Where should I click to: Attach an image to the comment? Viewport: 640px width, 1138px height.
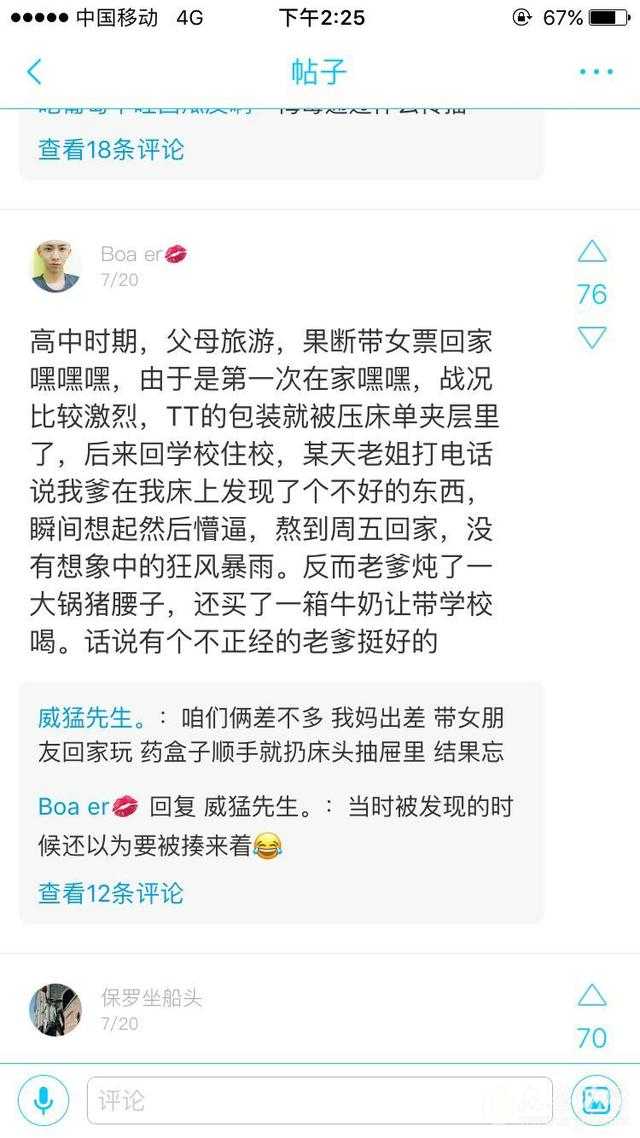click(596, 1101)
